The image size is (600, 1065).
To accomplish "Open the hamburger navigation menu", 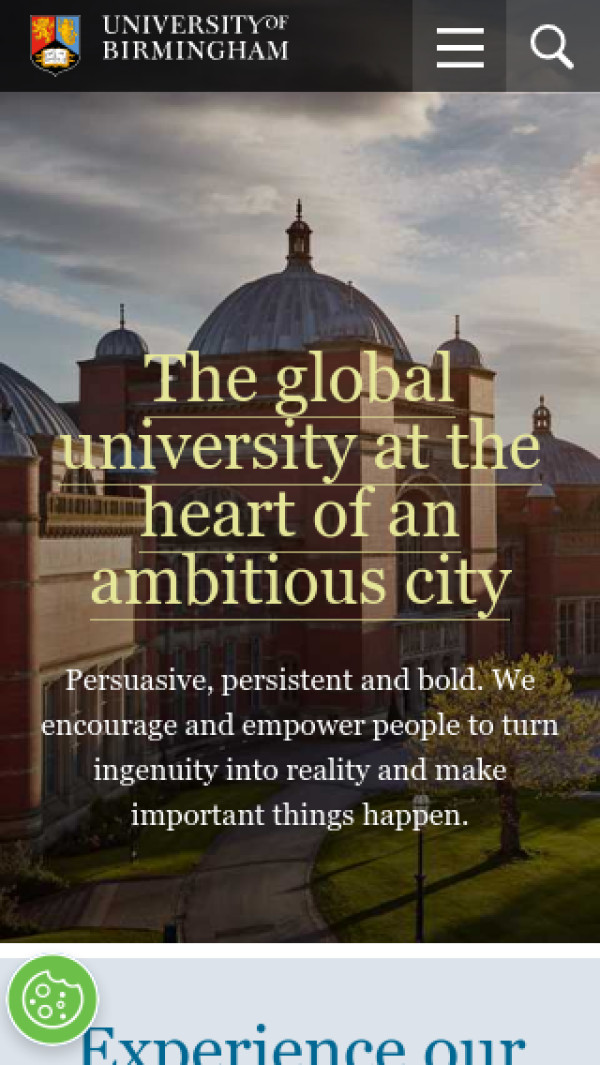I will click(459, 47).
